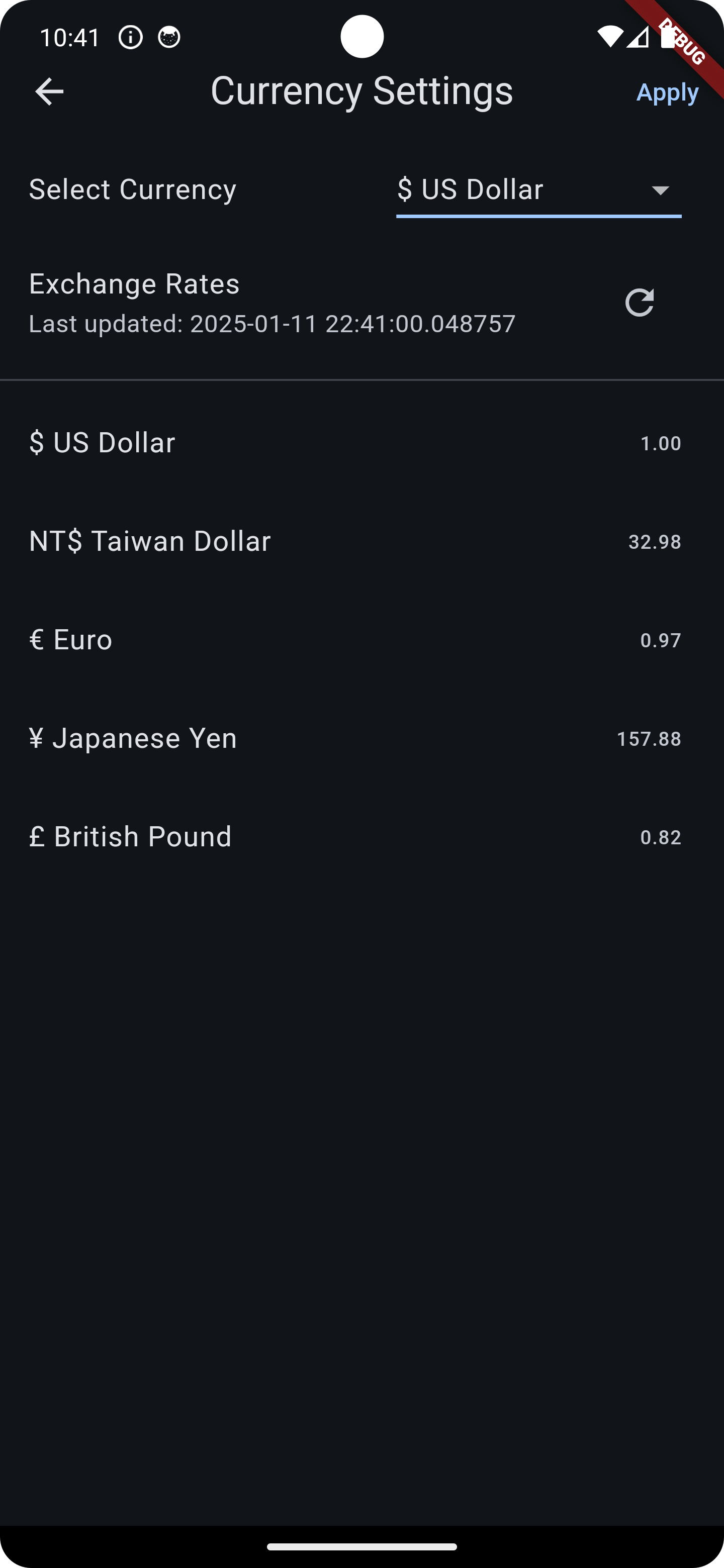Open the Select Currency dropdown
The width and height of the screenshot is (724, 1568).
coord(538,189)
